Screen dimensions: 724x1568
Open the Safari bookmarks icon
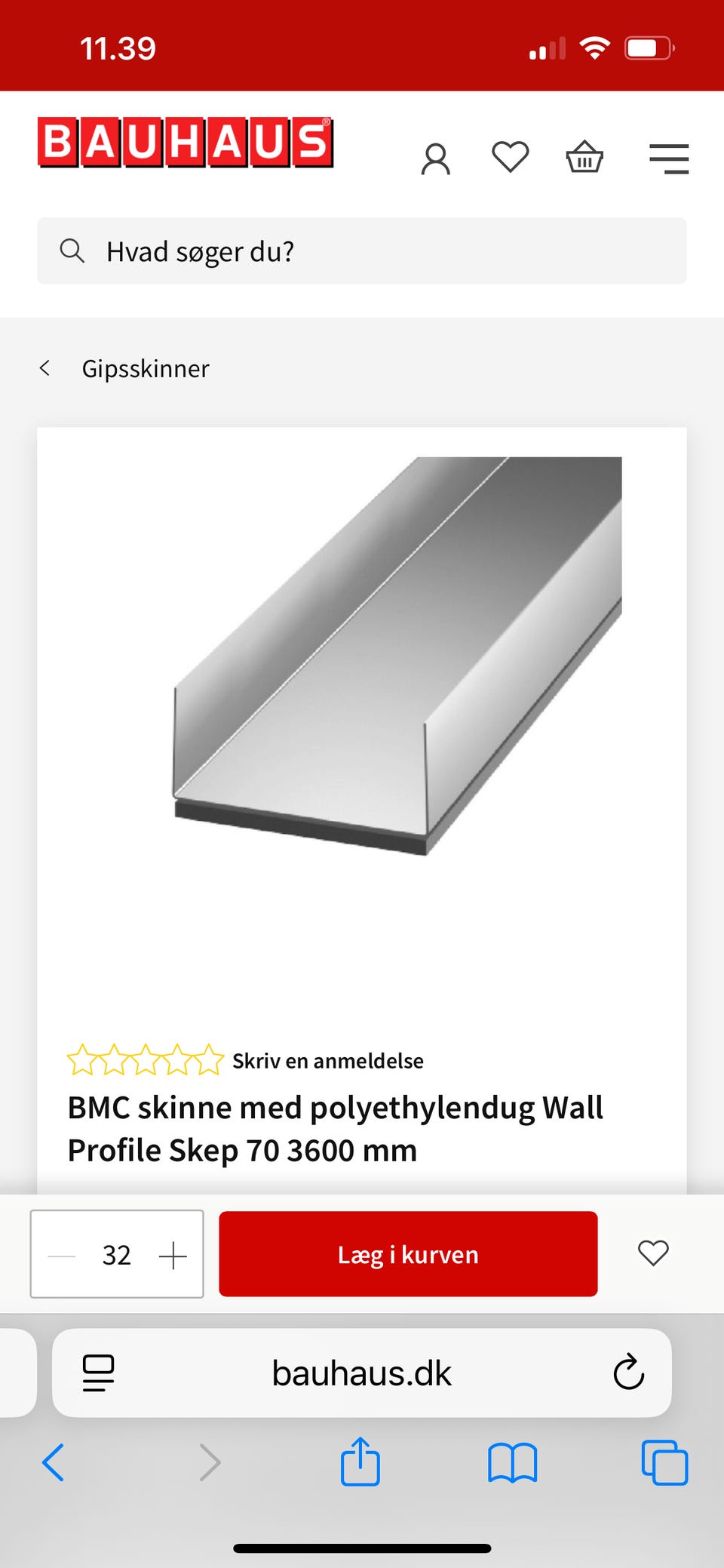click(513, 1462)
